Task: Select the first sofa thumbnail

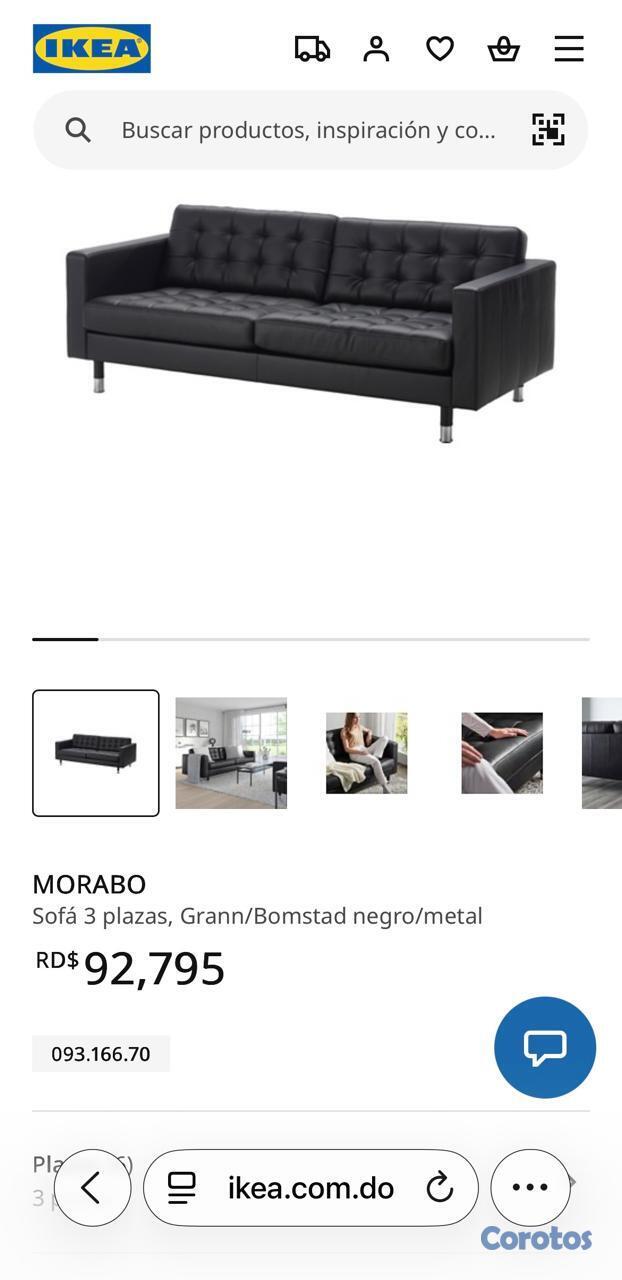Action: (x=96, y=753)
